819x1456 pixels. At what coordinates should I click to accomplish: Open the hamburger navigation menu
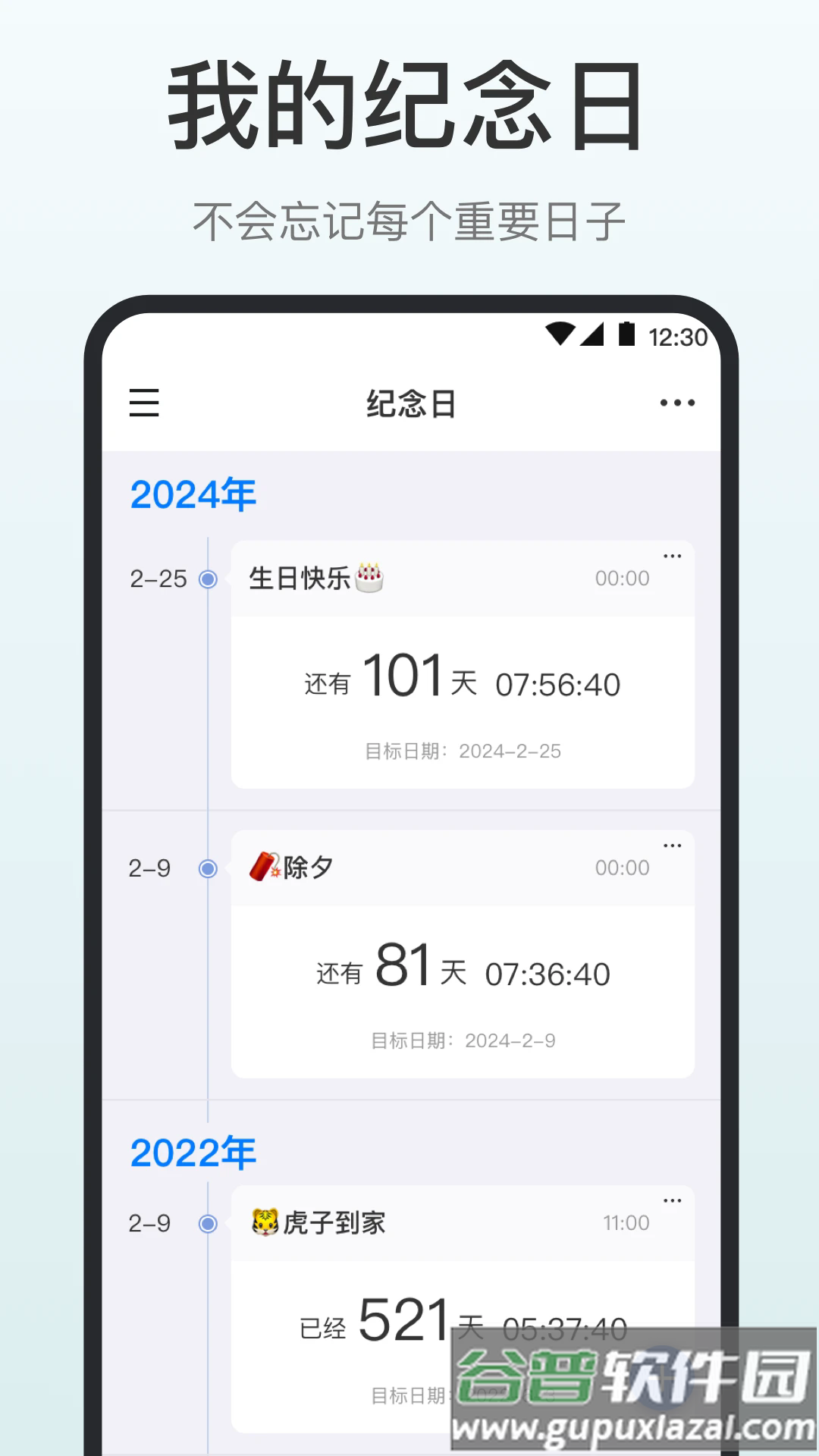tap(145, 404)
